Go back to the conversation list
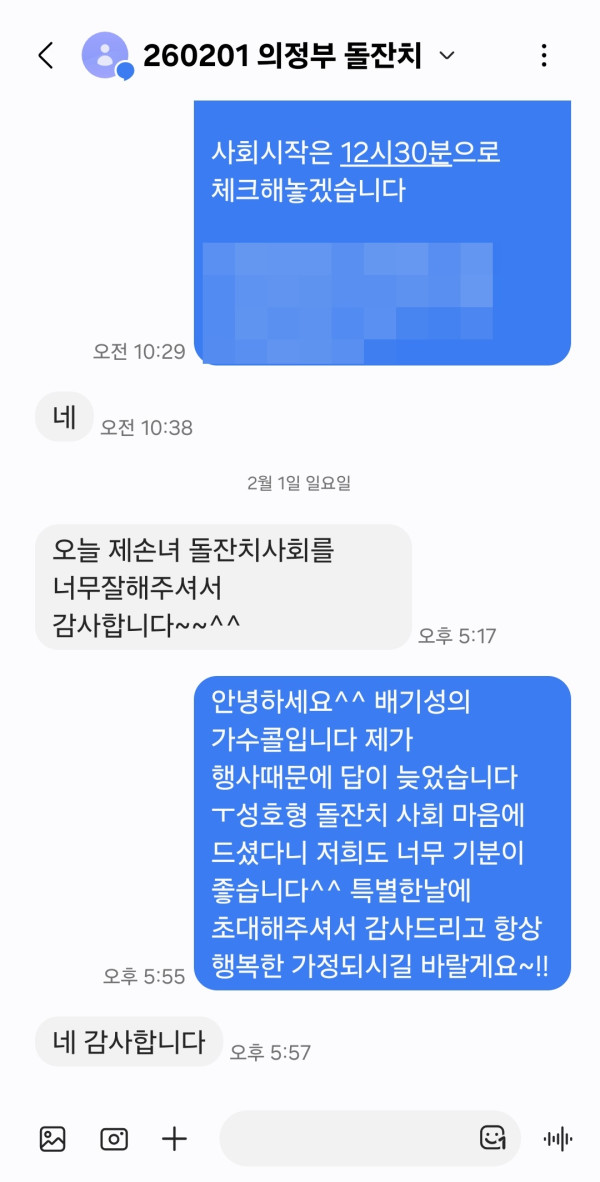 tap(46, 55)
